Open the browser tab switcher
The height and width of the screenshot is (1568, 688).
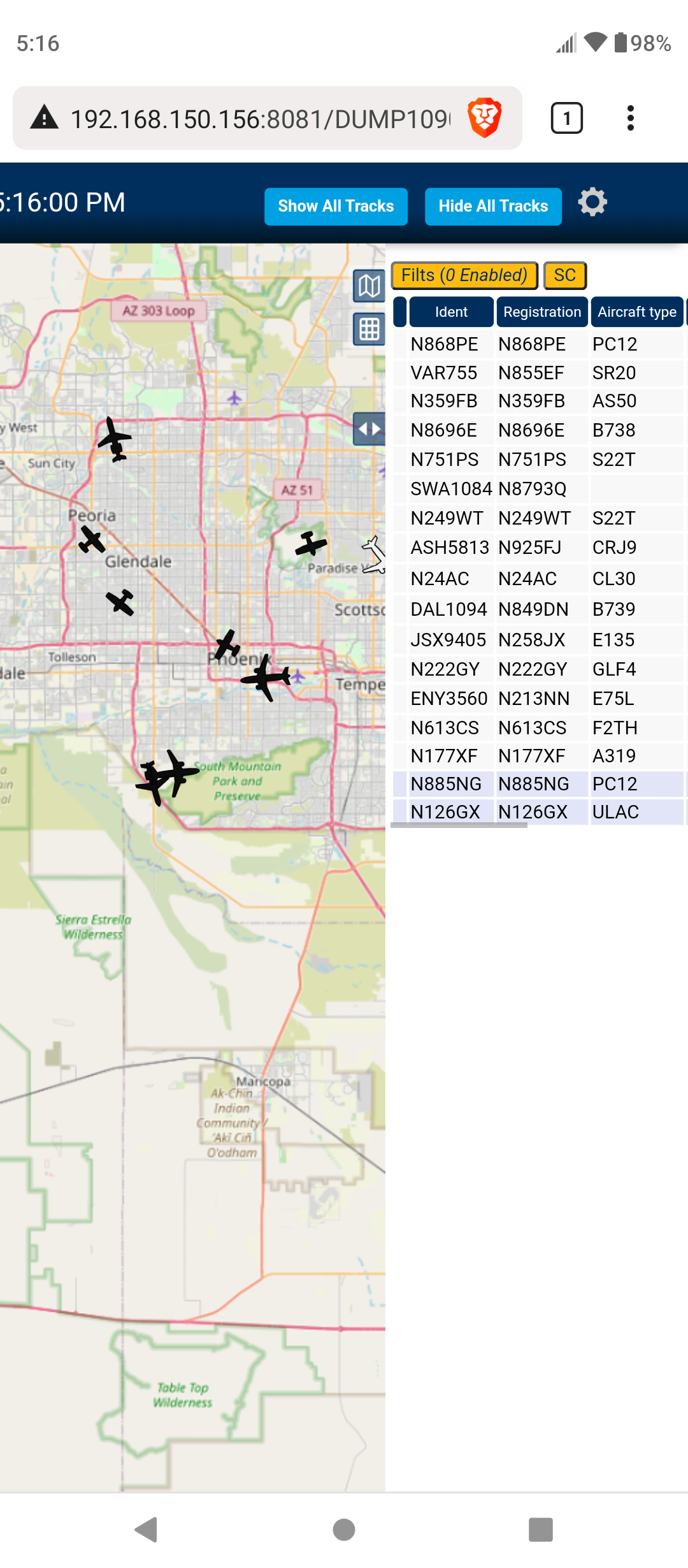tap(567, 118)
